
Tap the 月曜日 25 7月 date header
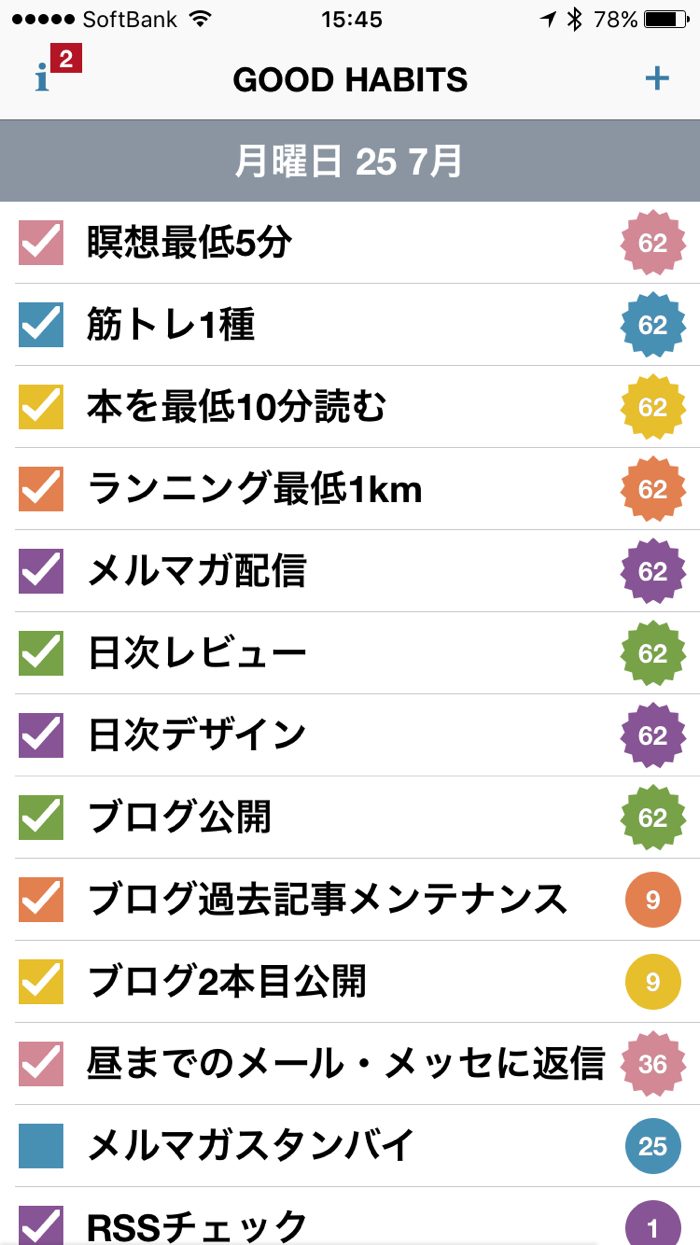pos(349,161)
